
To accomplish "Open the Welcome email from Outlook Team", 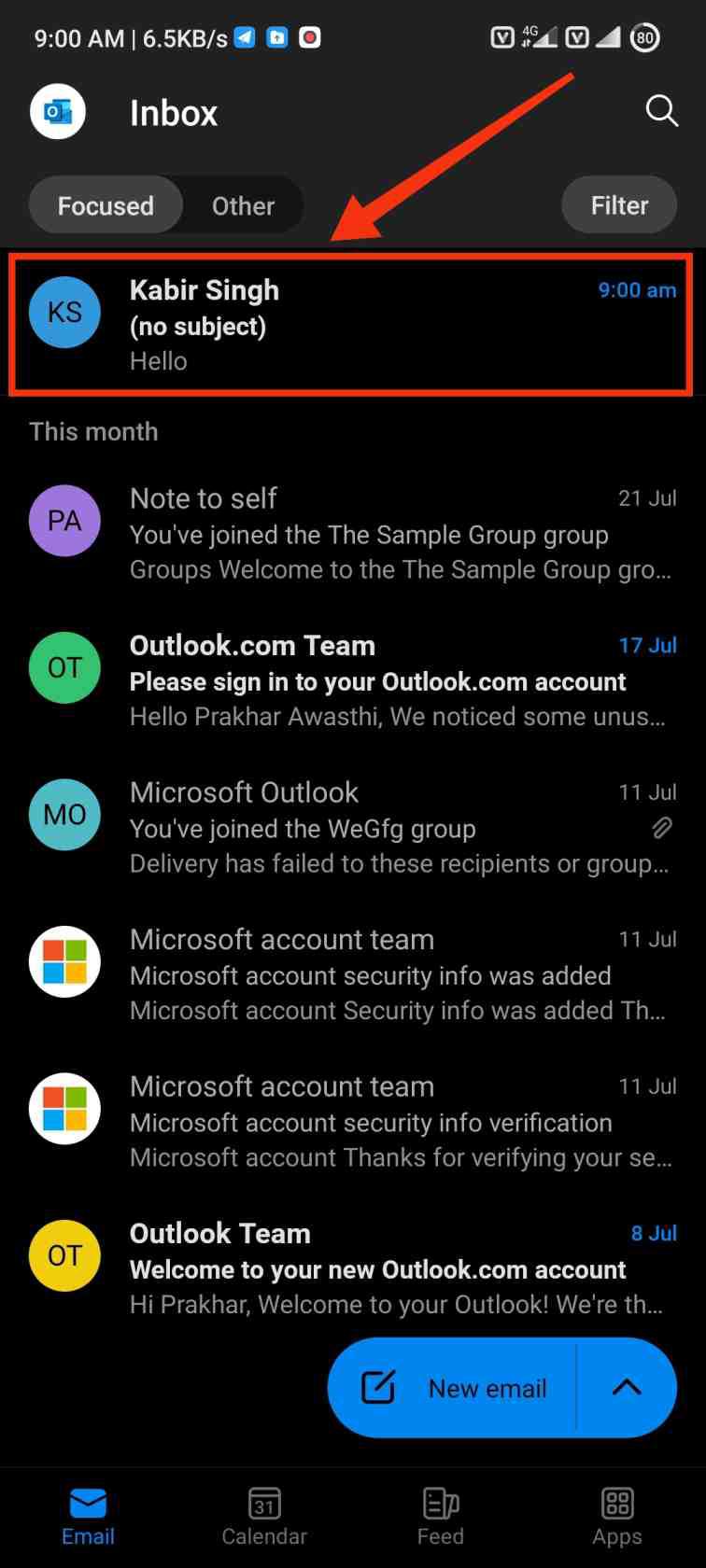I will coord(374,1269).
